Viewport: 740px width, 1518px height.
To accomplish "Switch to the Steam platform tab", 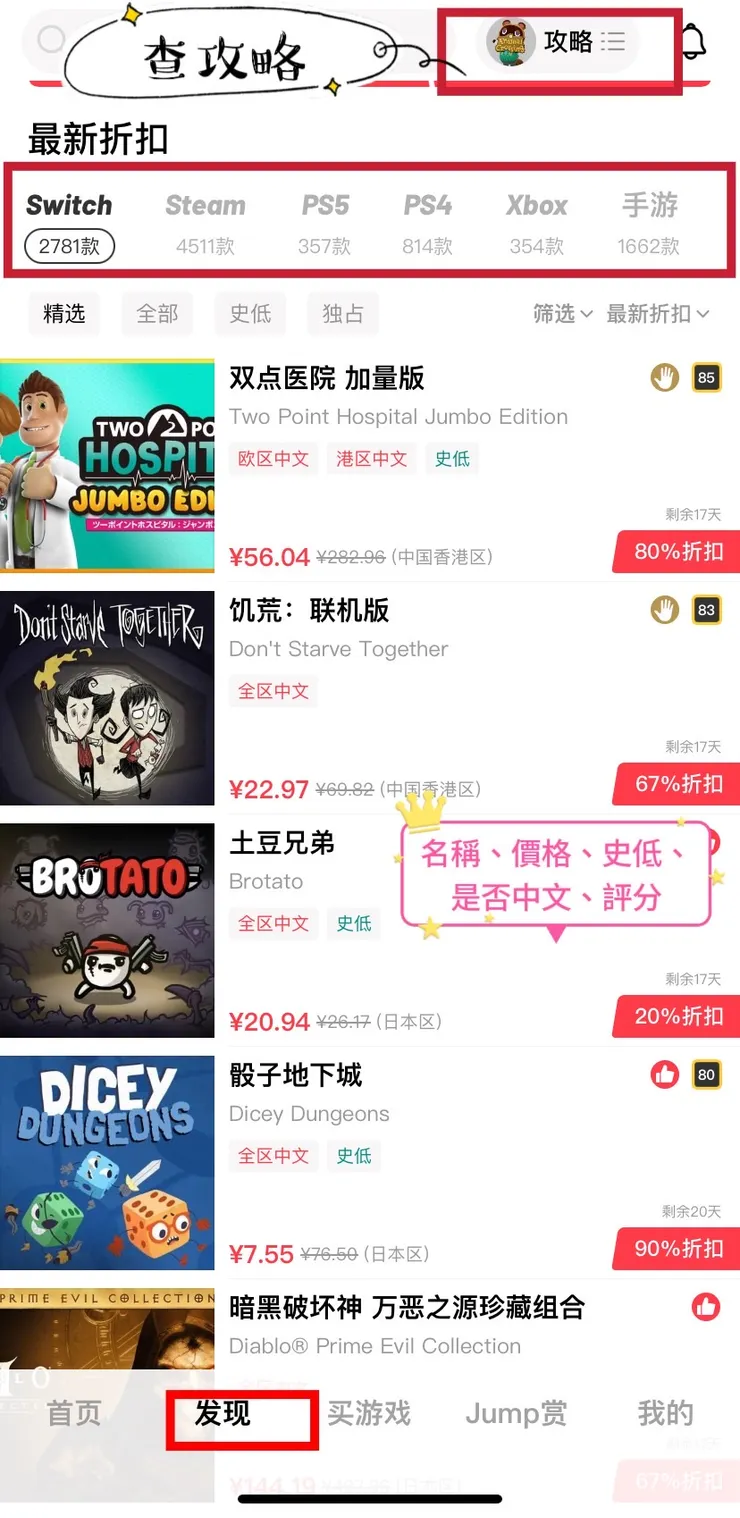I will 204,220.
